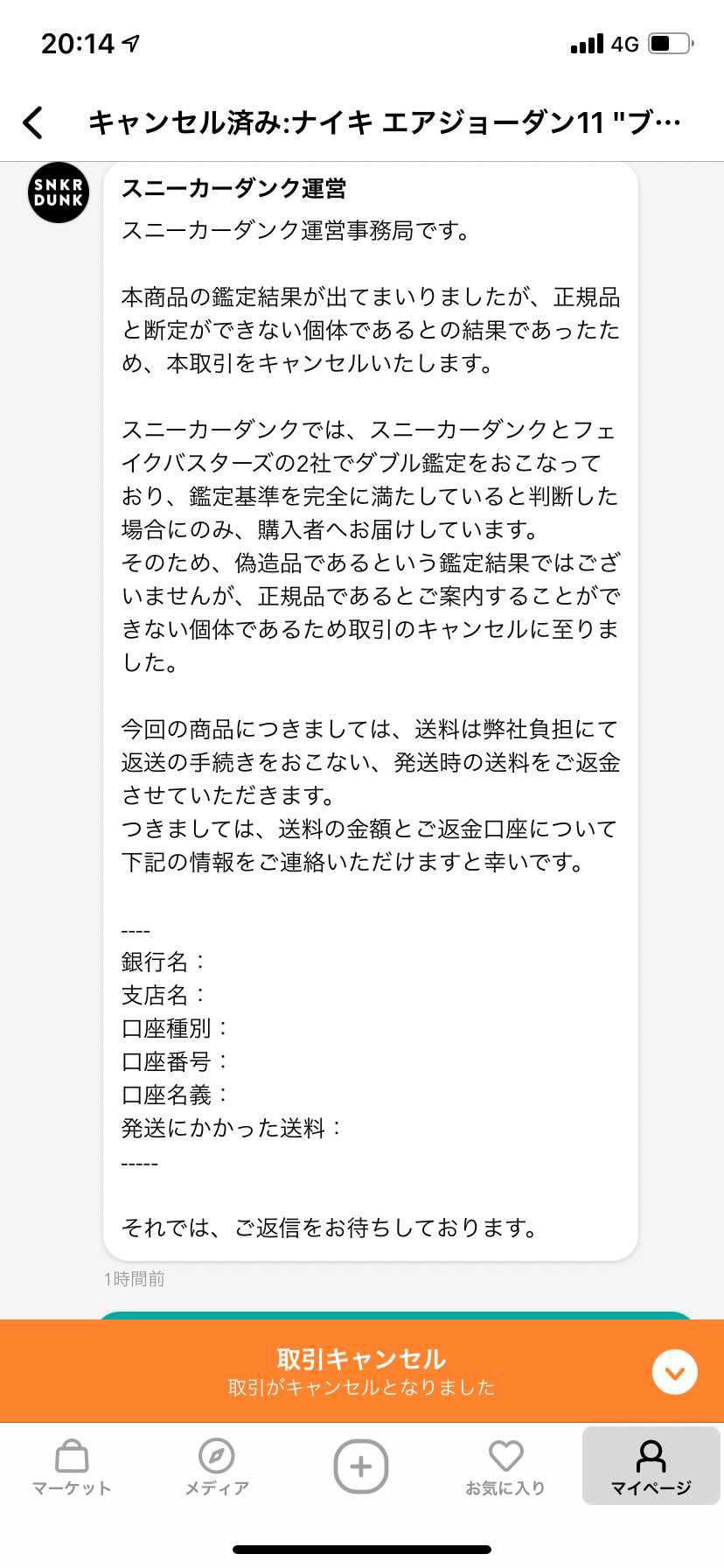Open the マーケット tab icon
The height and width of the screenshot is (1568, 724).
point(71,1457)
